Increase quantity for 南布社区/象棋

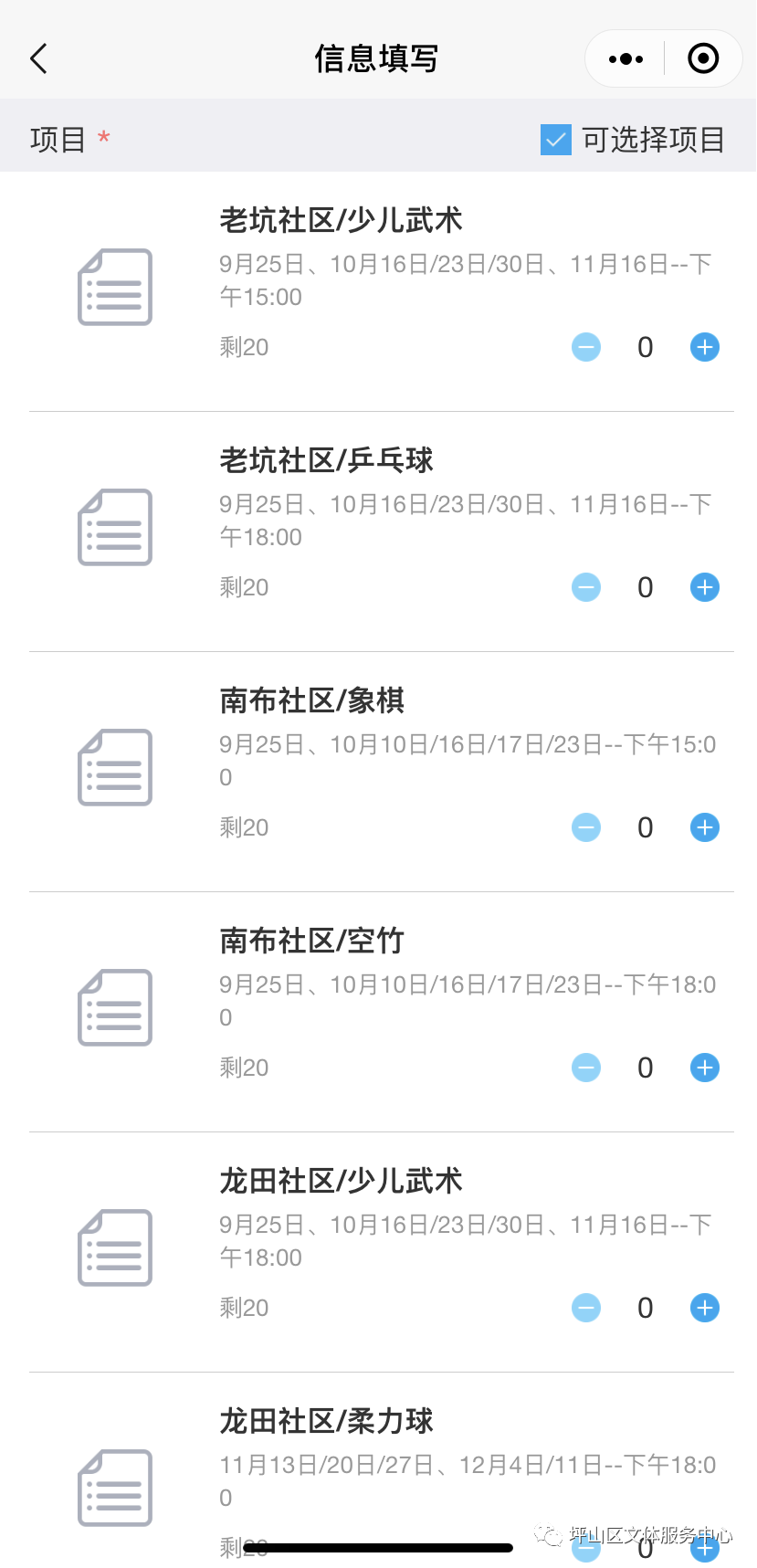704,827
